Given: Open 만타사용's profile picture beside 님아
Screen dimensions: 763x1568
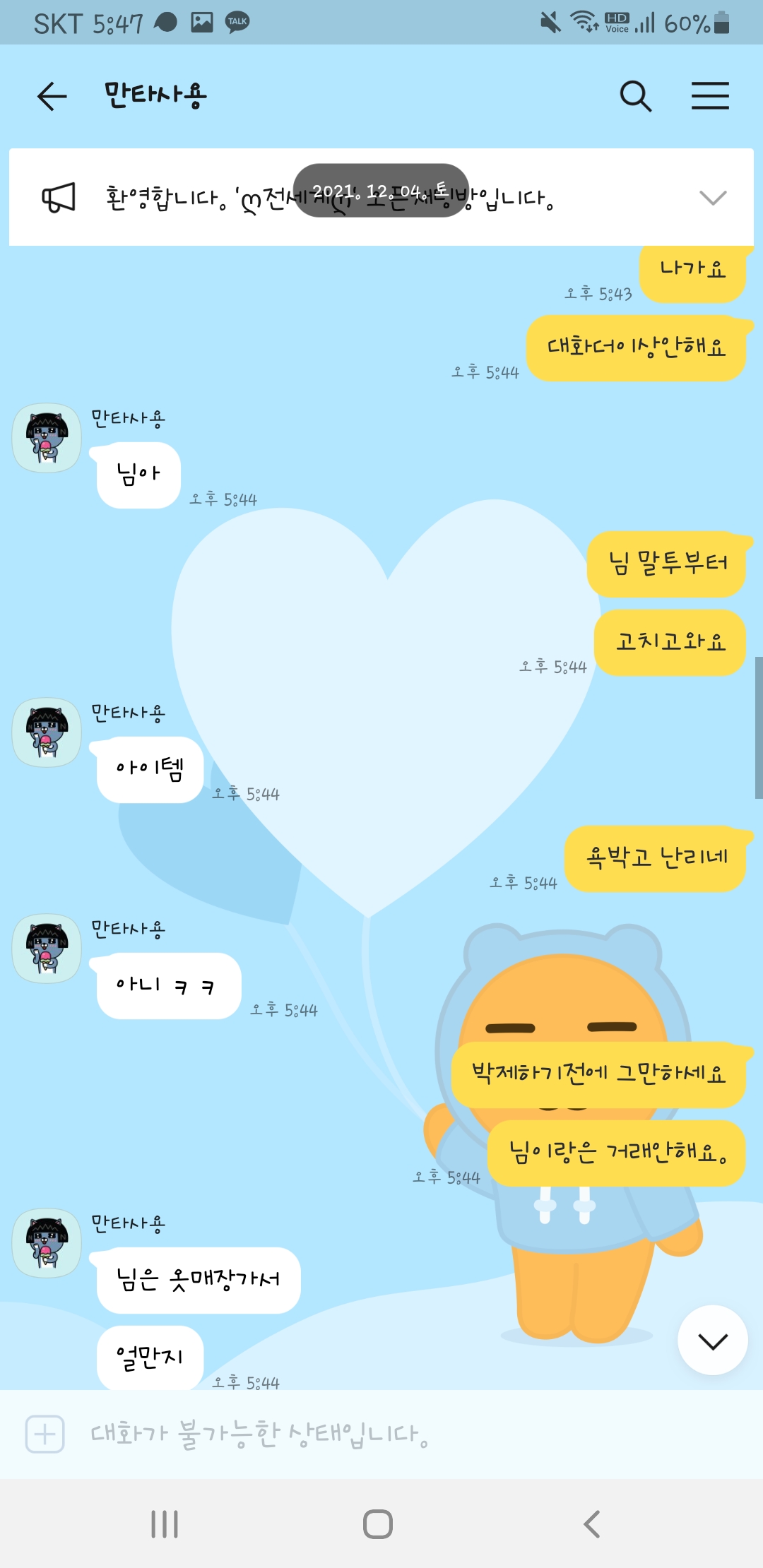Looking at the screenshot, I should [x=47, y=438].
